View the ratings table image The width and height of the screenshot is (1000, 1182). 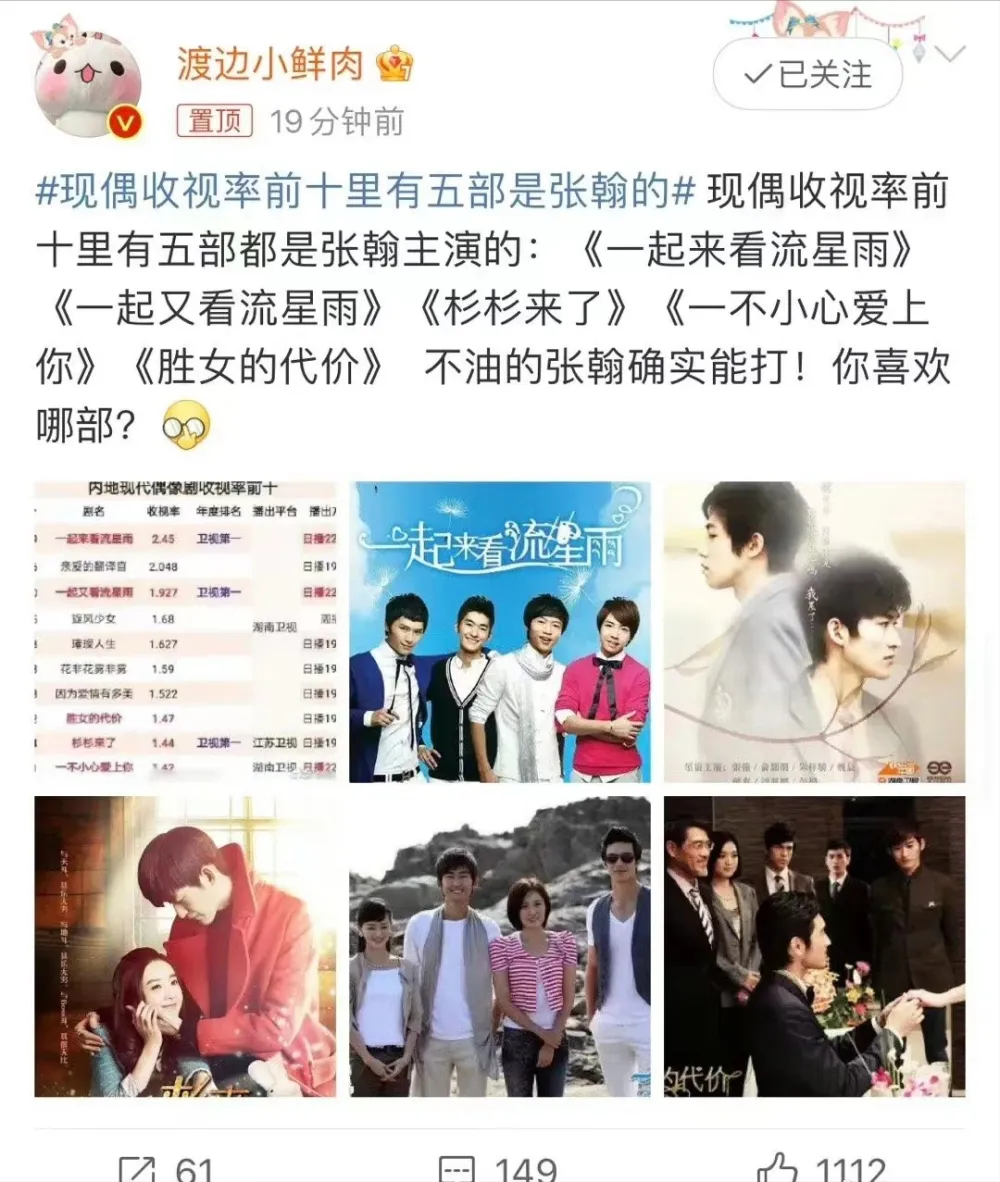185,632
